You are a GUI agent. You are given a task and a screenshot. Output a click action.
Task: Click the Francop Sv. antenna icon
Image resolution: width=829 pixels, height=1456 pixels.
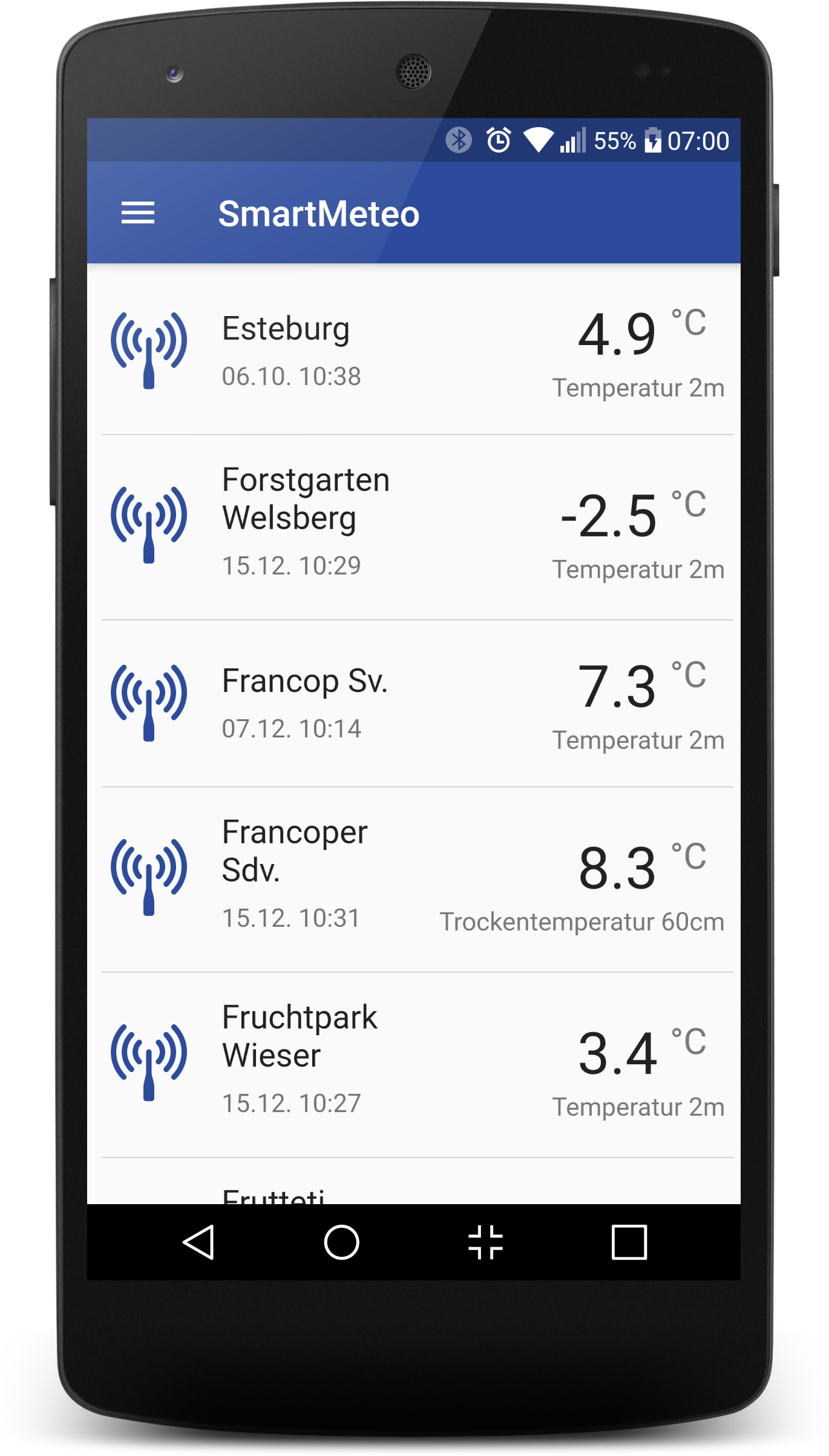point(148,702)
